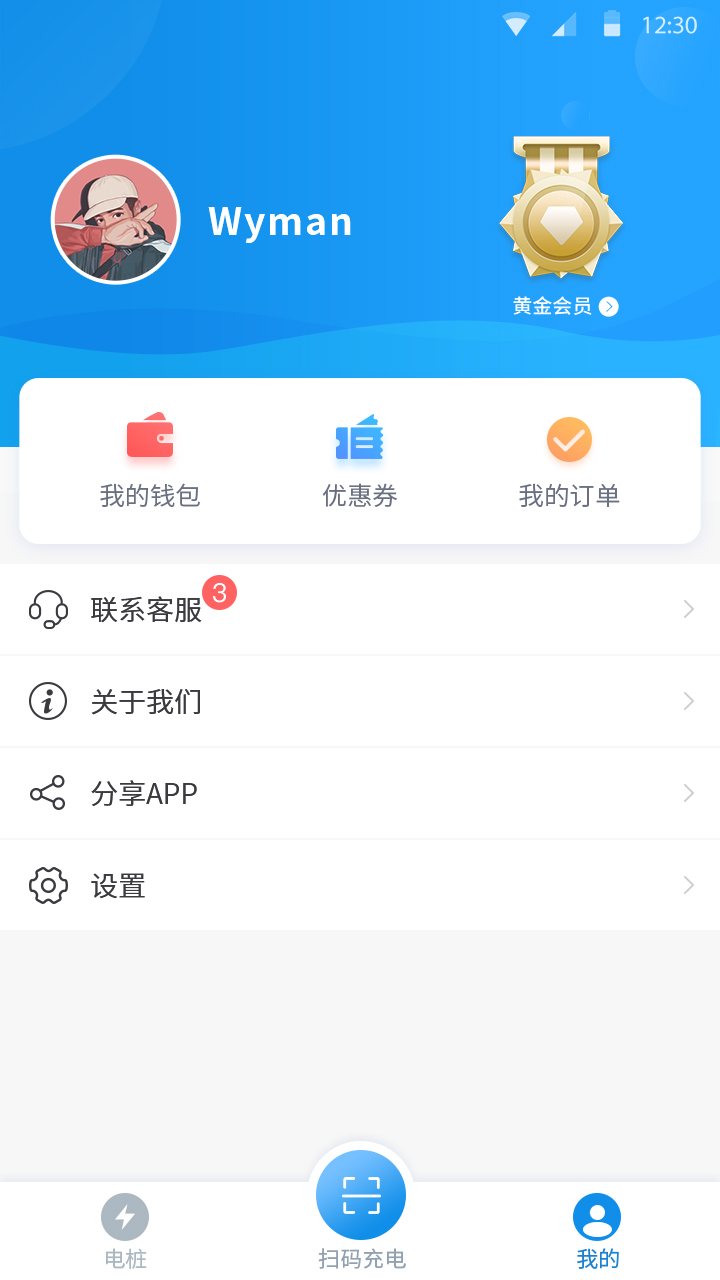Tap the 优惠券 coupon icon

pyautogui.click(x=359, y=437)
